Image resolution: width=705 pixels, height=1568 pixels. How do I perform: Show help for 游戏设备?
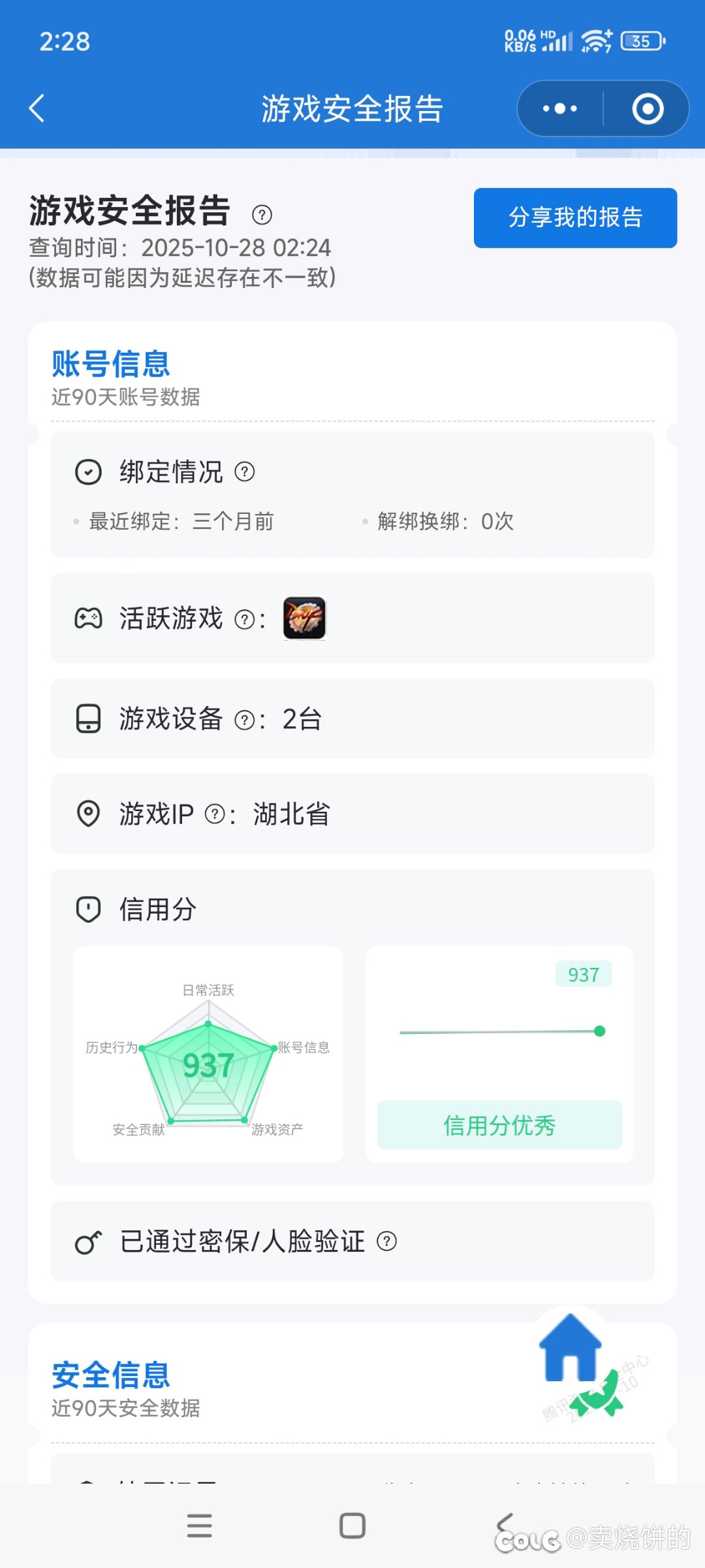(x=244, y=720)
